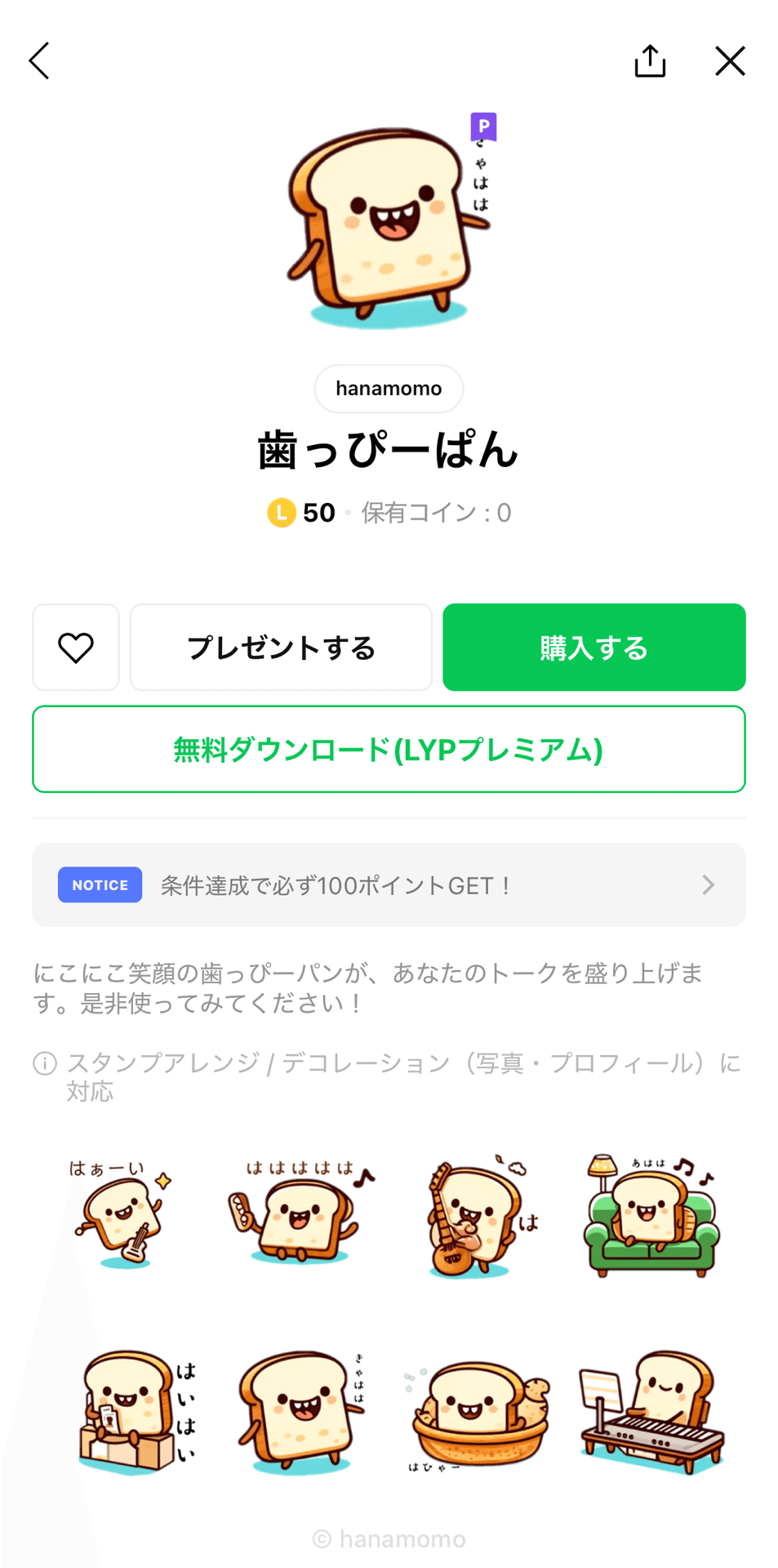Open the hanamomo creator pill label

pos(389,390)
